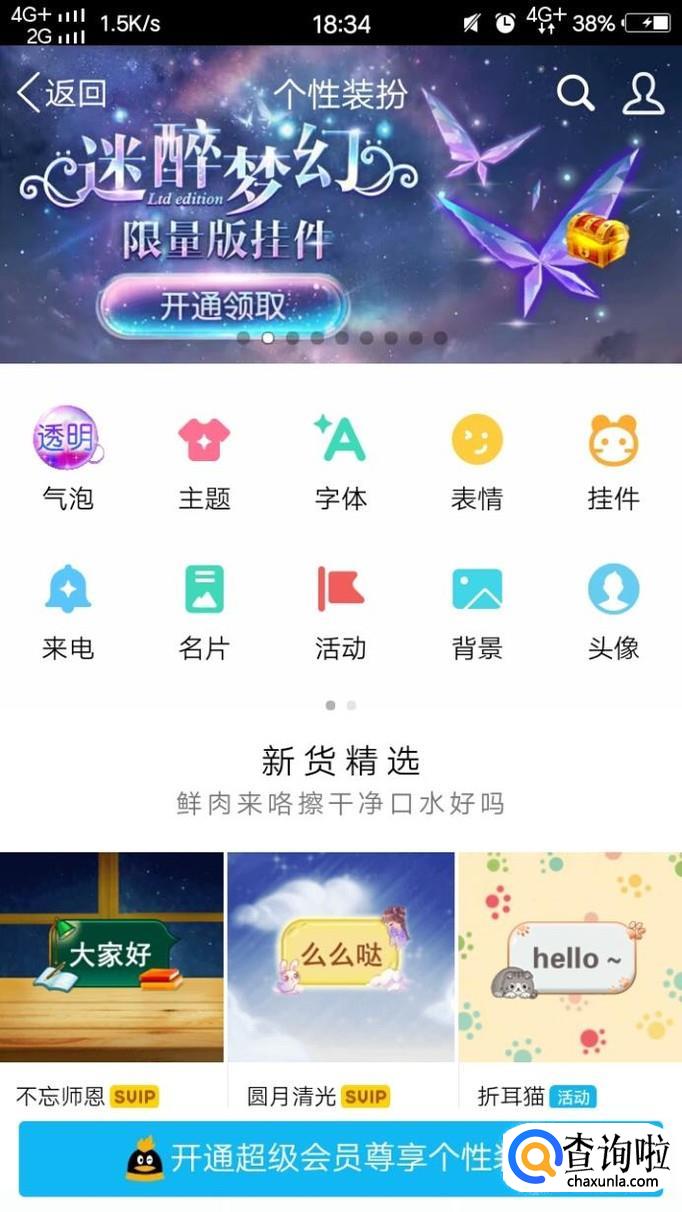Open the search icon in the header

(575, 94)
